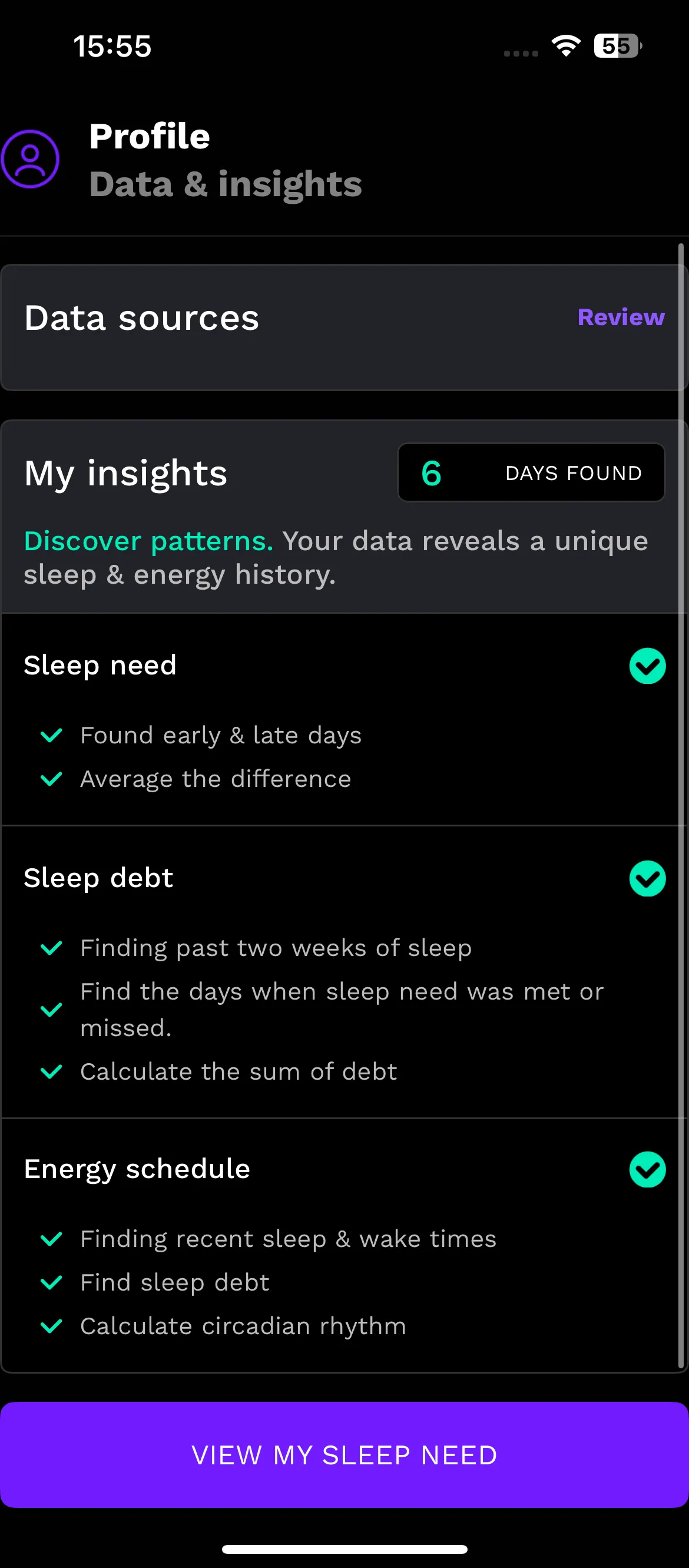Tap View My Sleep Need button

coord(344,1455)
